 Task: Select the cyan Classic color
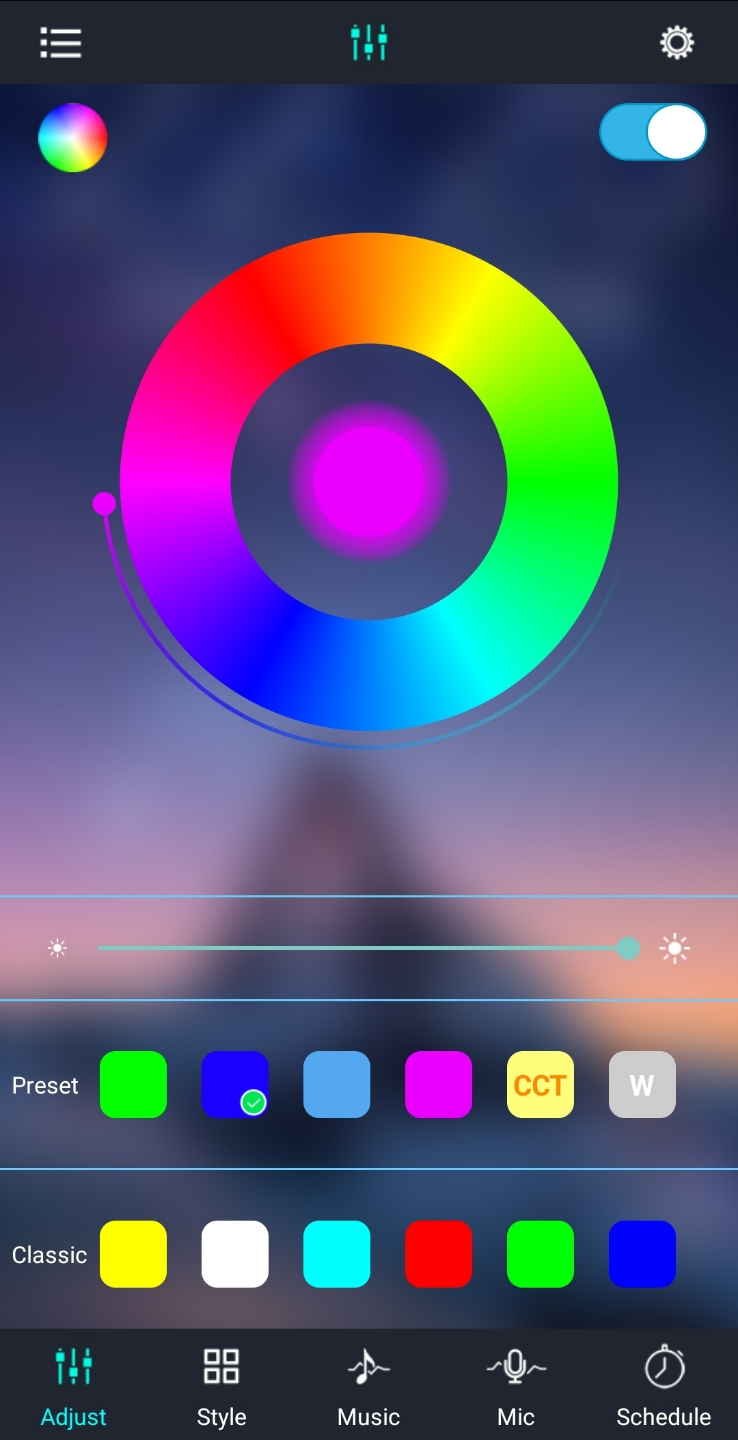click(337, 1254)
